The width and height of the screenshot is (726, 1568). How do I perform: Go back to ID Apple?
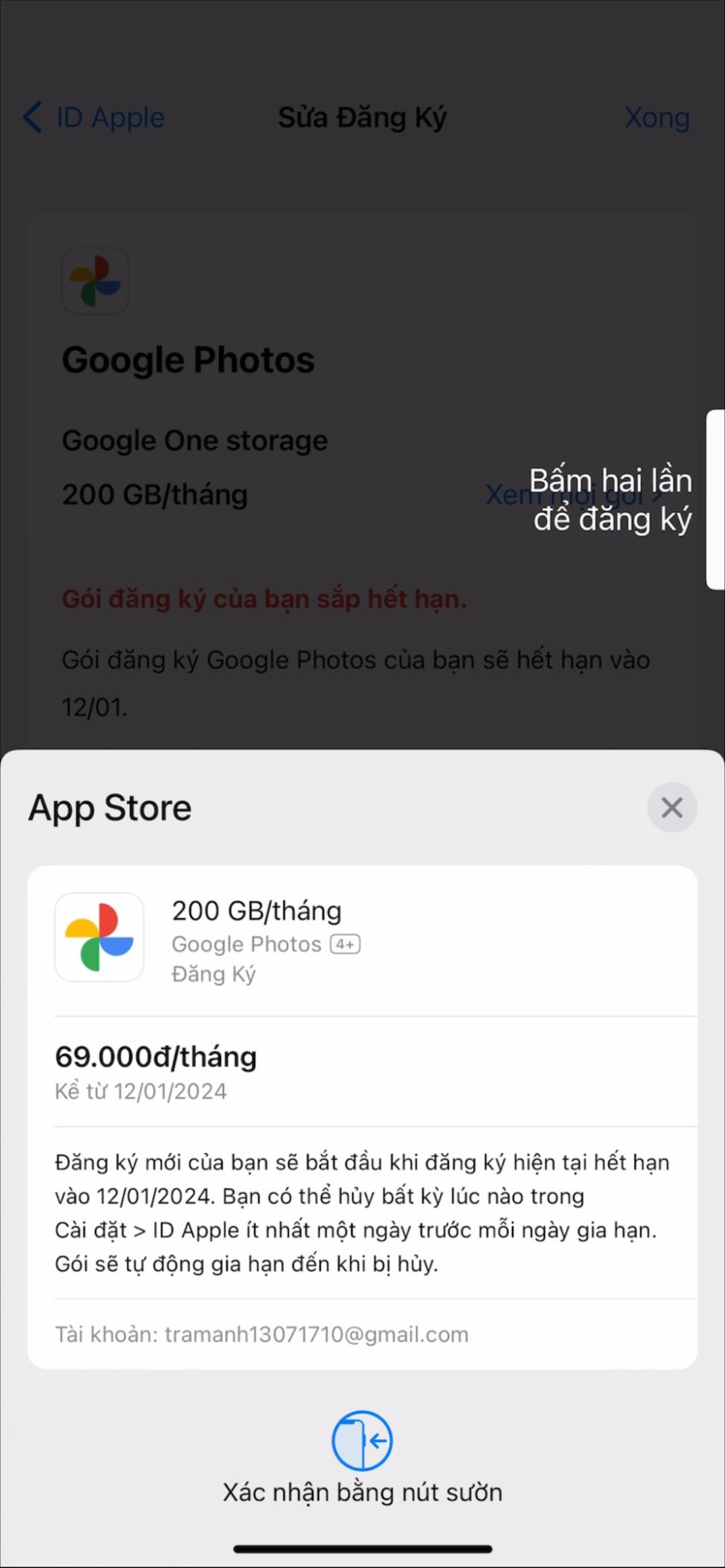click(94, 118)
